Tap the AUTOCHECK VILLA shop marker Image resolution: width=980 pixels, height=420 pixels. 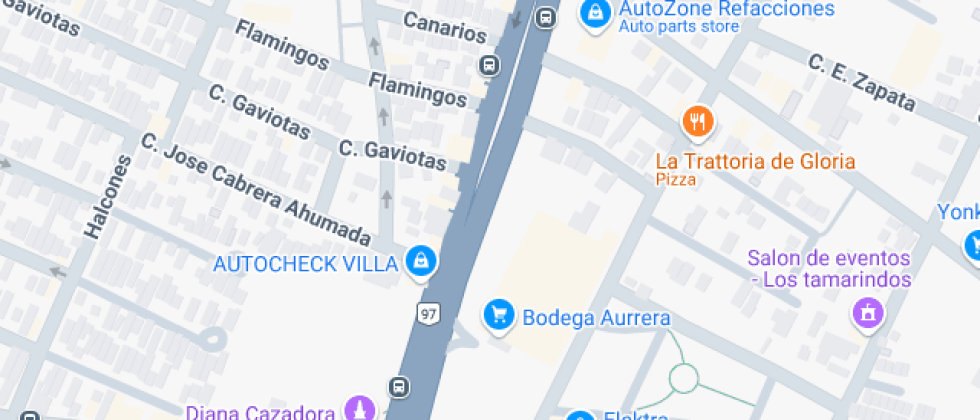[421, 262]
